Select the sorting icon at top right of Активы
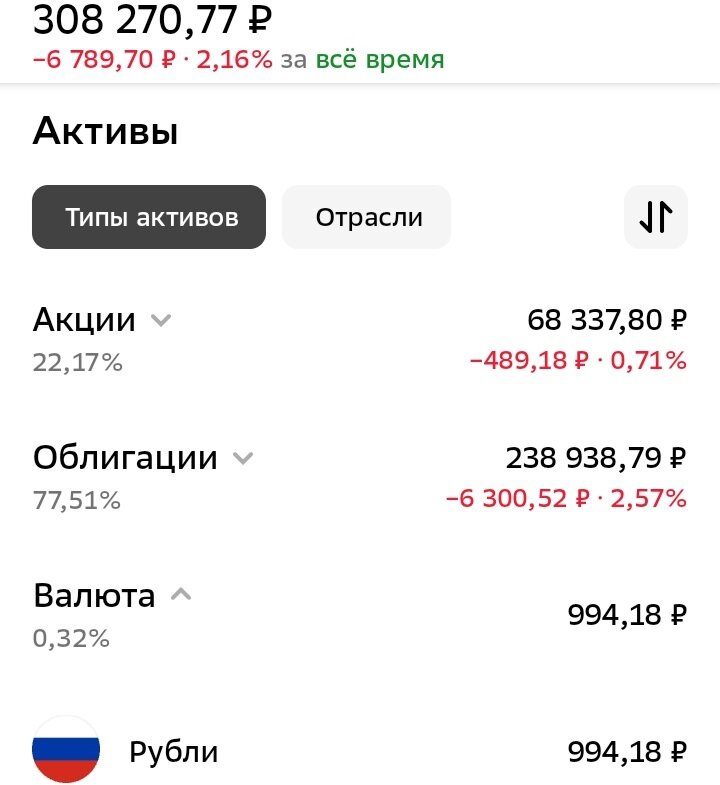720x785 pixels. [x=655, y=217]
